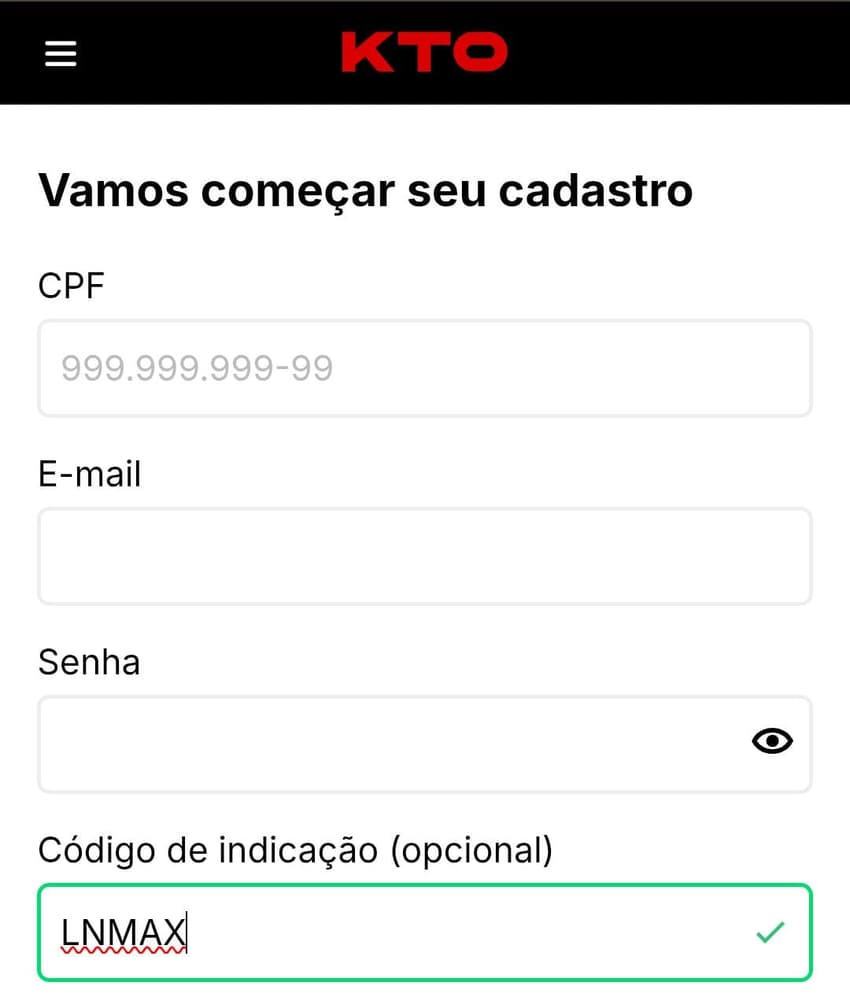850x1008 pixels.
Task: Click the CPF field label
Action: pyautogui.click(x=71, y=285)
